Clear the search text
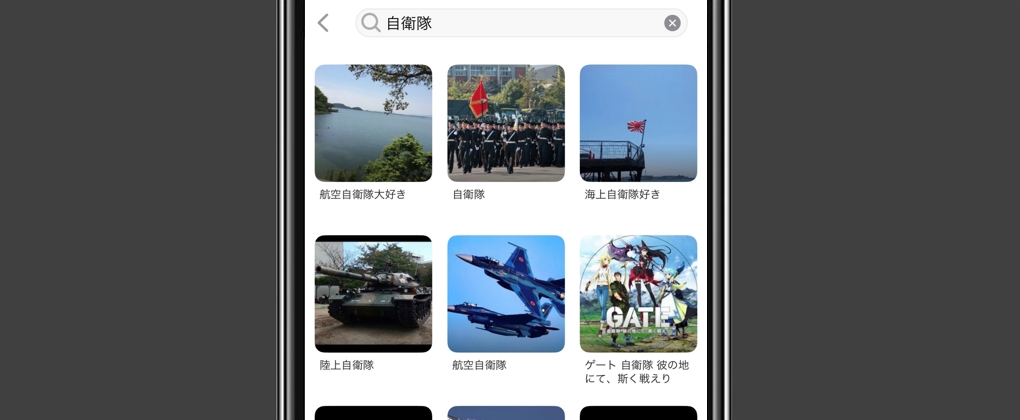The height and width of the screenshot is (420, 1020). coord(672,23)
